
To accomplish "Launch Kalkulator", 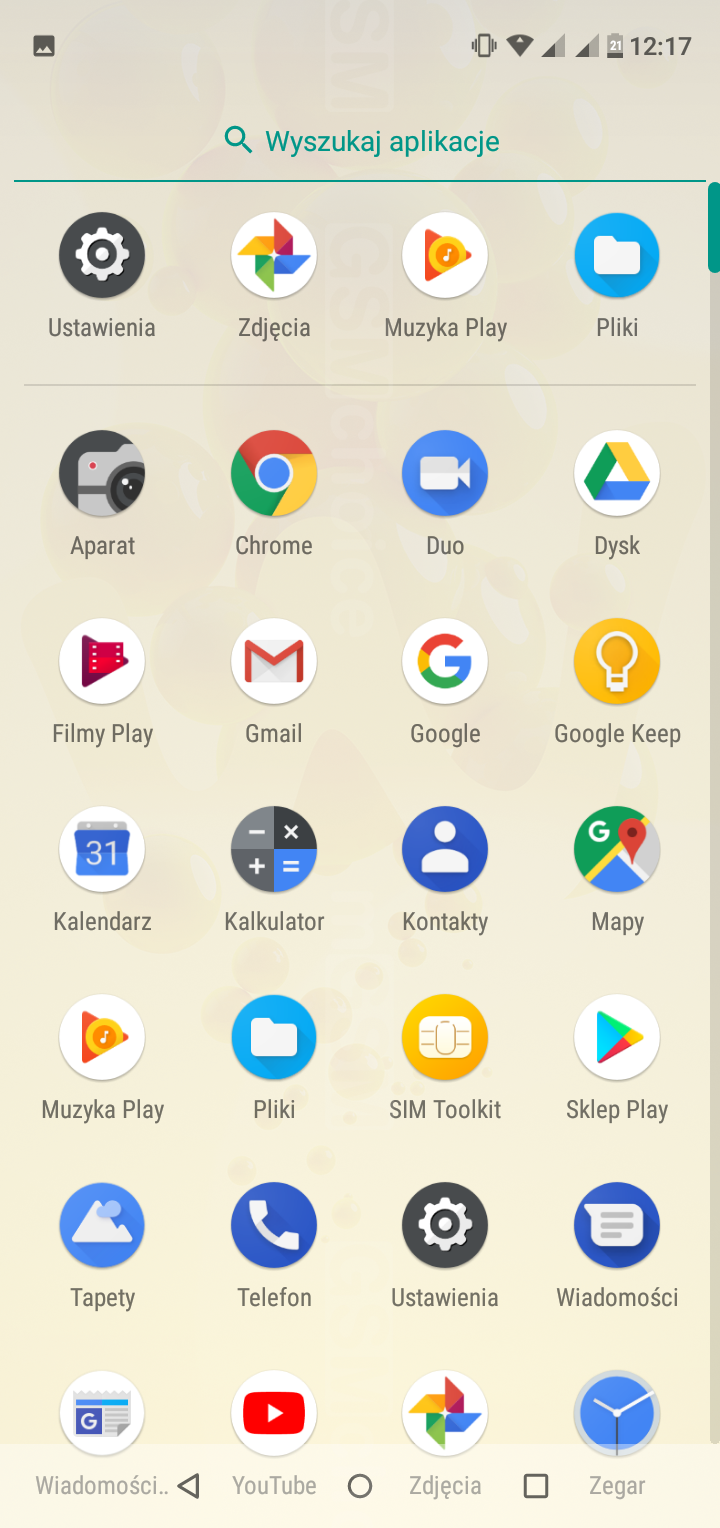I will point(274,850).
